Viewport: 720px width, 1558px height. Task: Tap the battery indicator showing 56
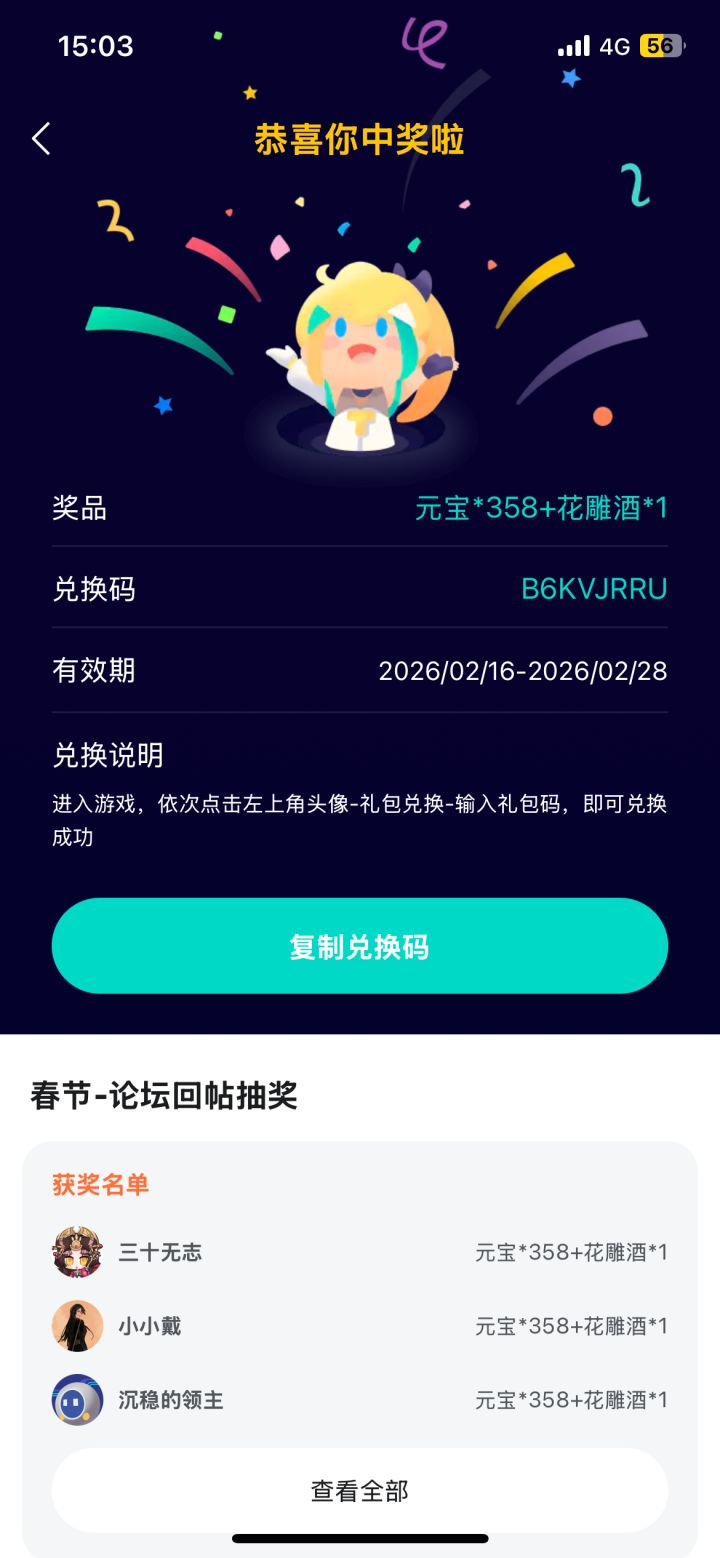[660, 45]
